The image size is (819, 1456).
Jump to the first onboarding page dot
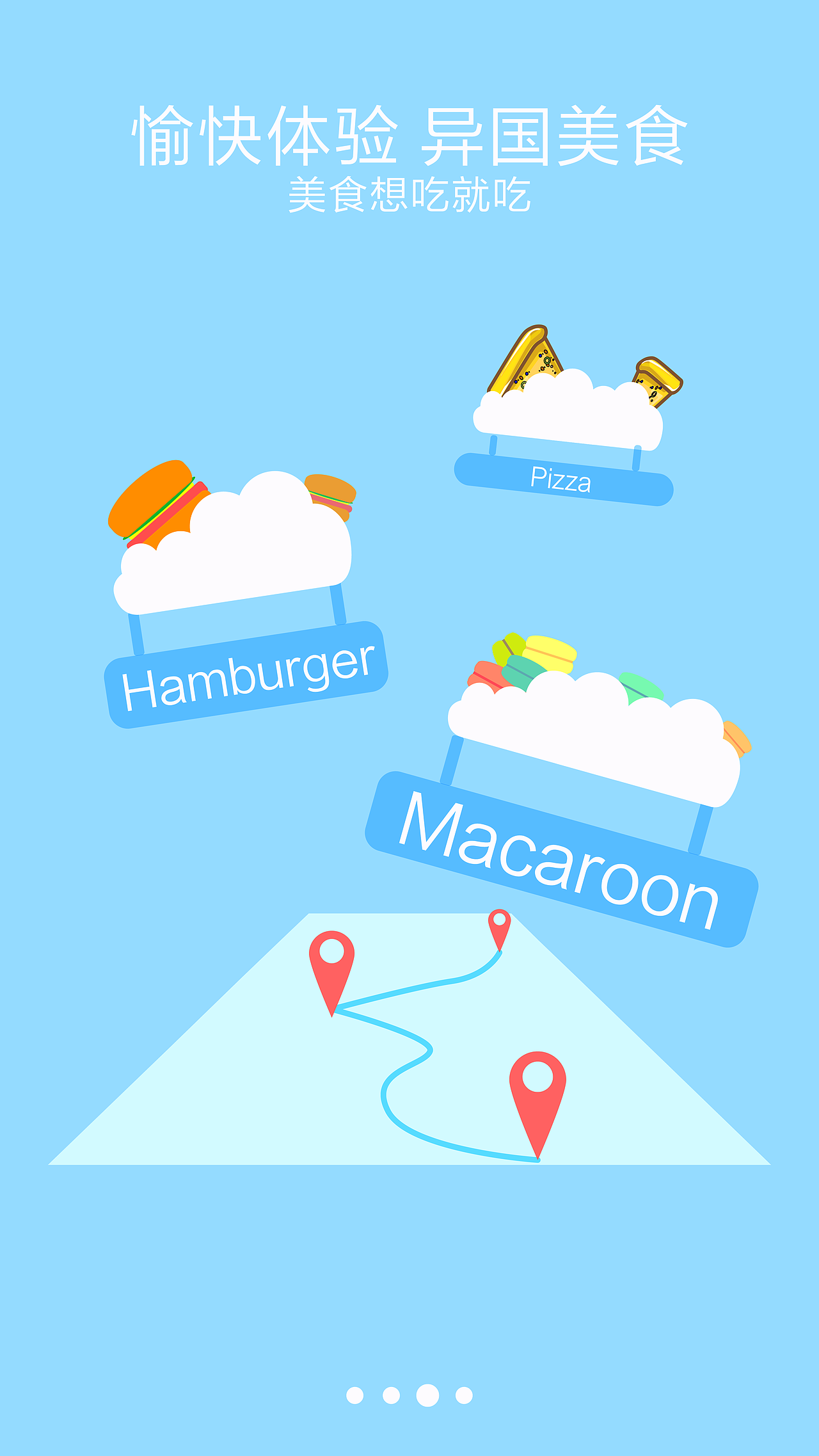[x=354, y=1395]
